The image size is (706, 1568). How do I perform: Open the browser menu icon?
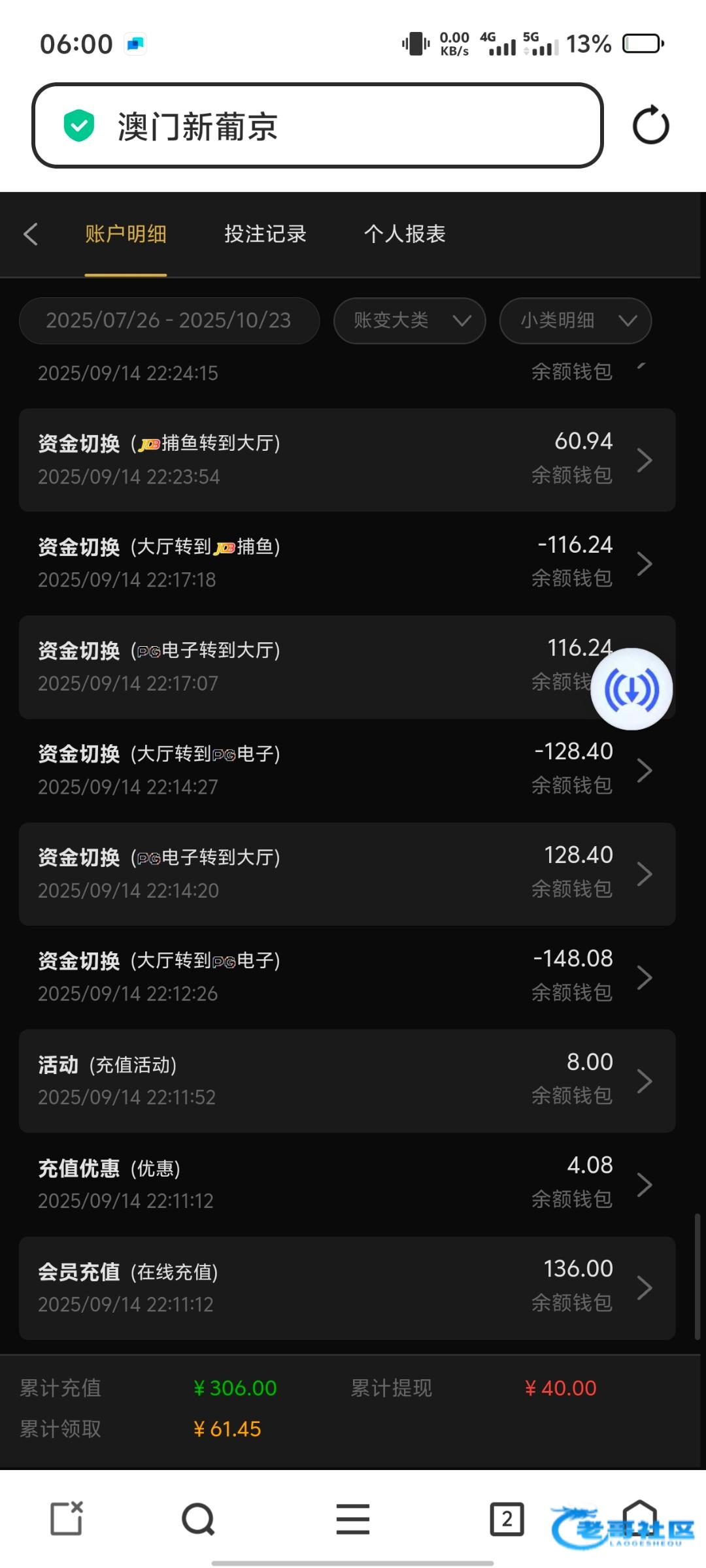coord(353,1519)
